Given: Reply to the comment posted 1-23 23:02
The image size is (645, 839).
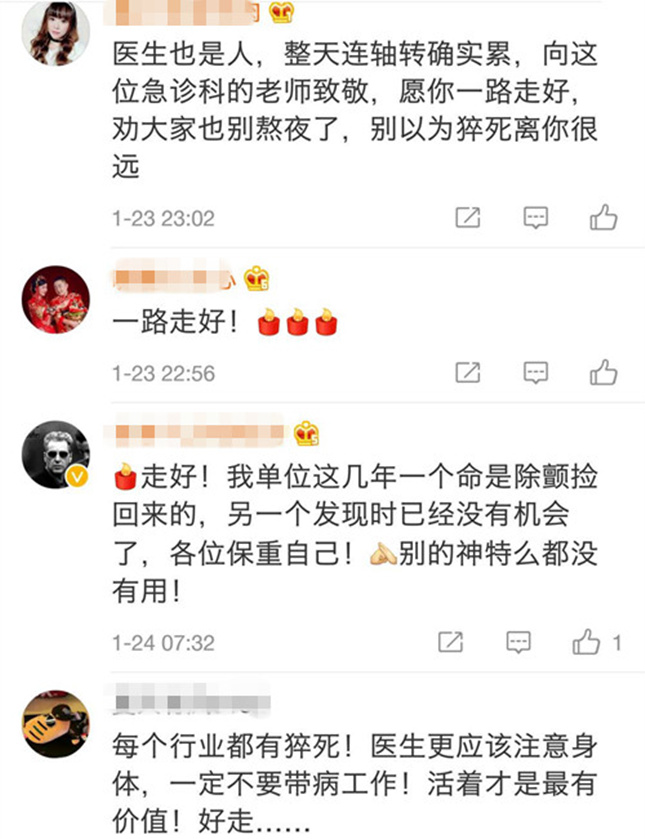Looking at the screenshot, I should click(x=536, y=217).
